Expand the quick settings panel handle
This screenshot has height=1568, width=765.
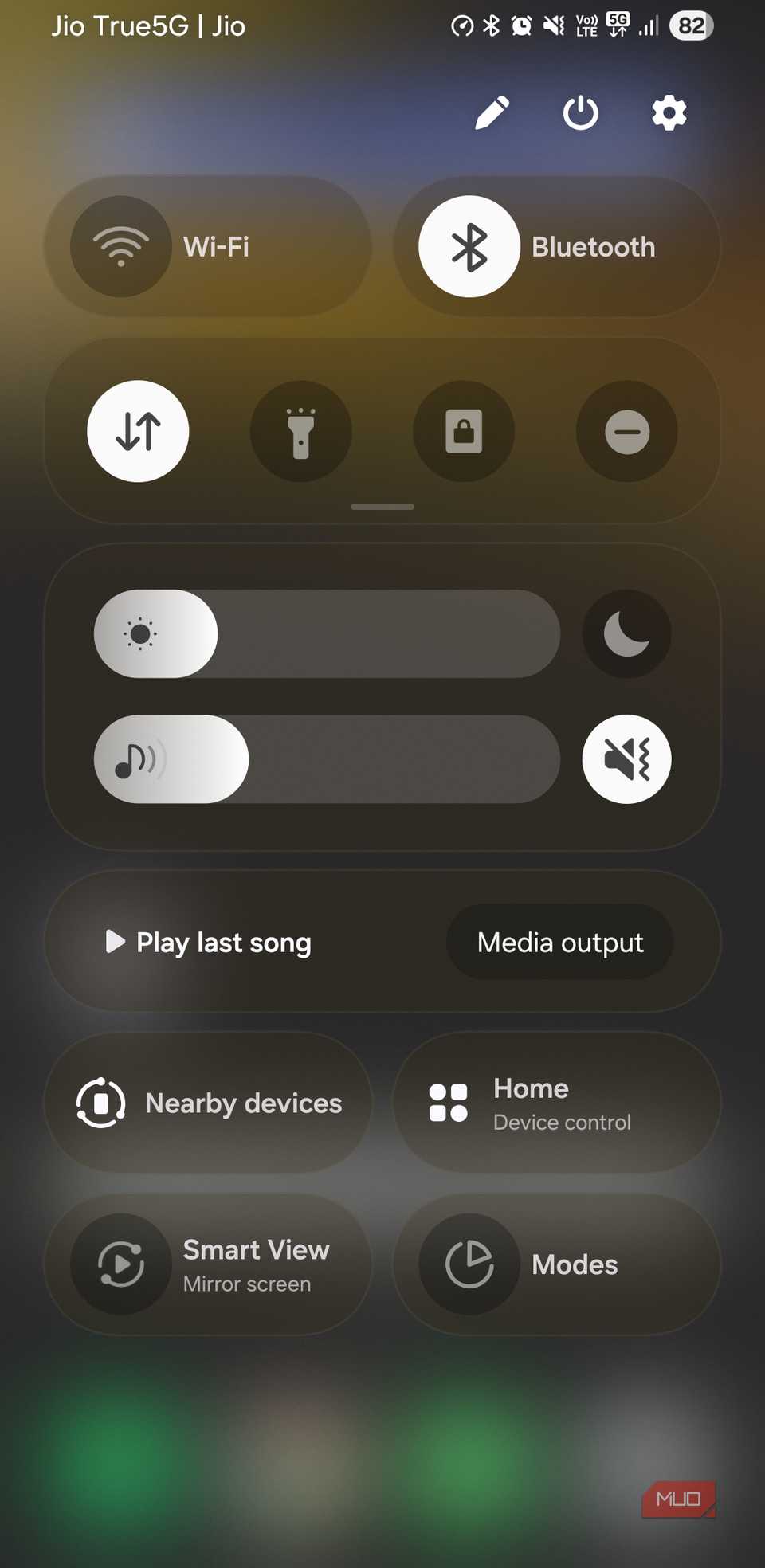pos(382,506)
